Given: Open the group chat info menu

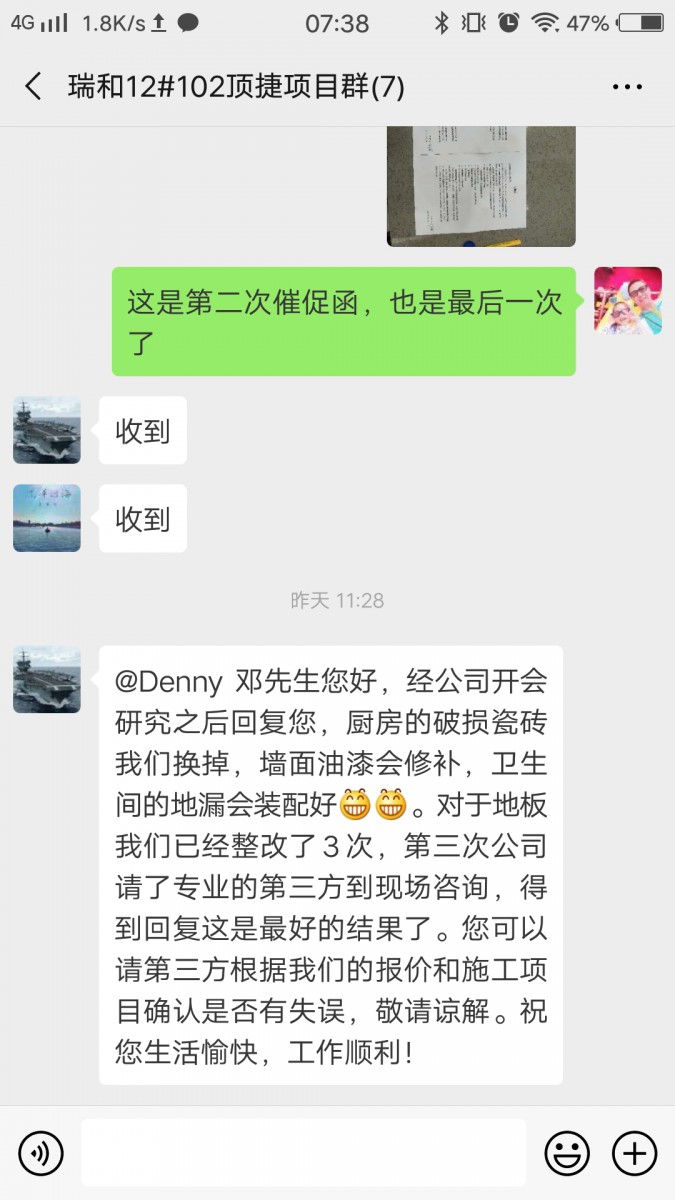Looking at the screenshot, I should [627, 87].
